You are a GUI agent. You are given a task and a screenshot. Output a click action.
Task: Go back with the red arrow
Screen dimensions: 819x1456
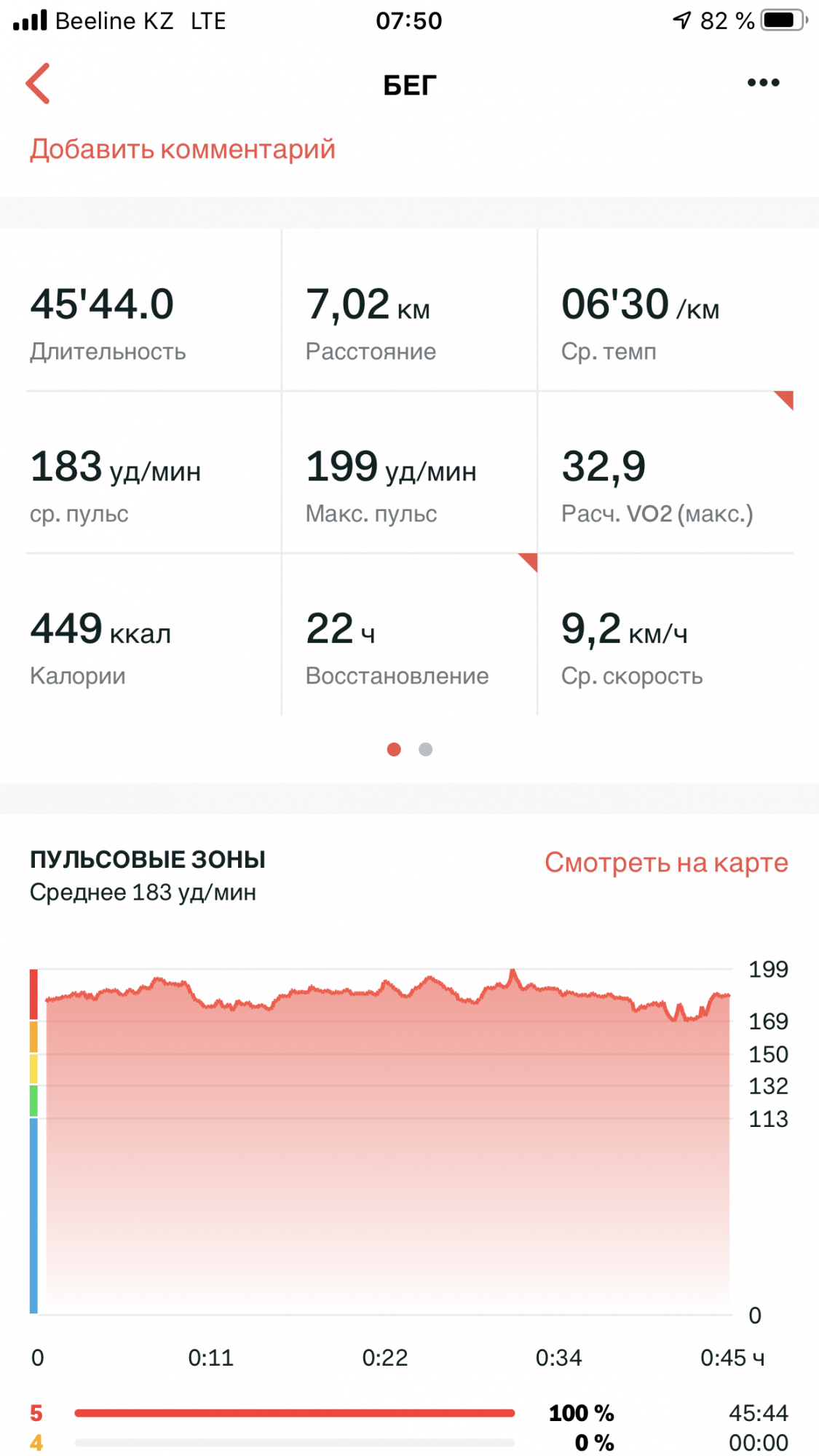tap(38, 84)
